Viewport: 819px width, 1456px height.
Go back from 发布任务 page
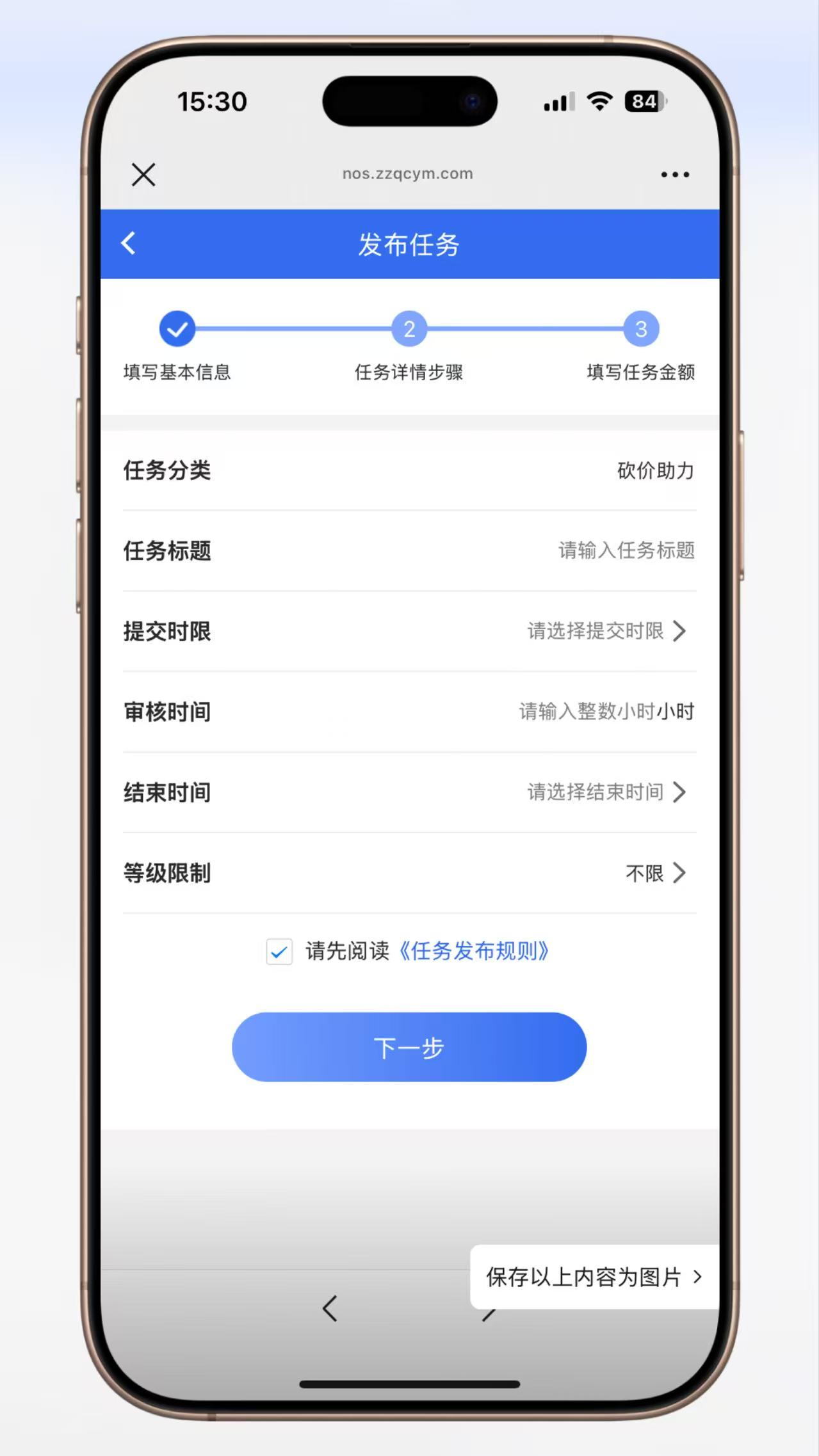pos(129,243)
